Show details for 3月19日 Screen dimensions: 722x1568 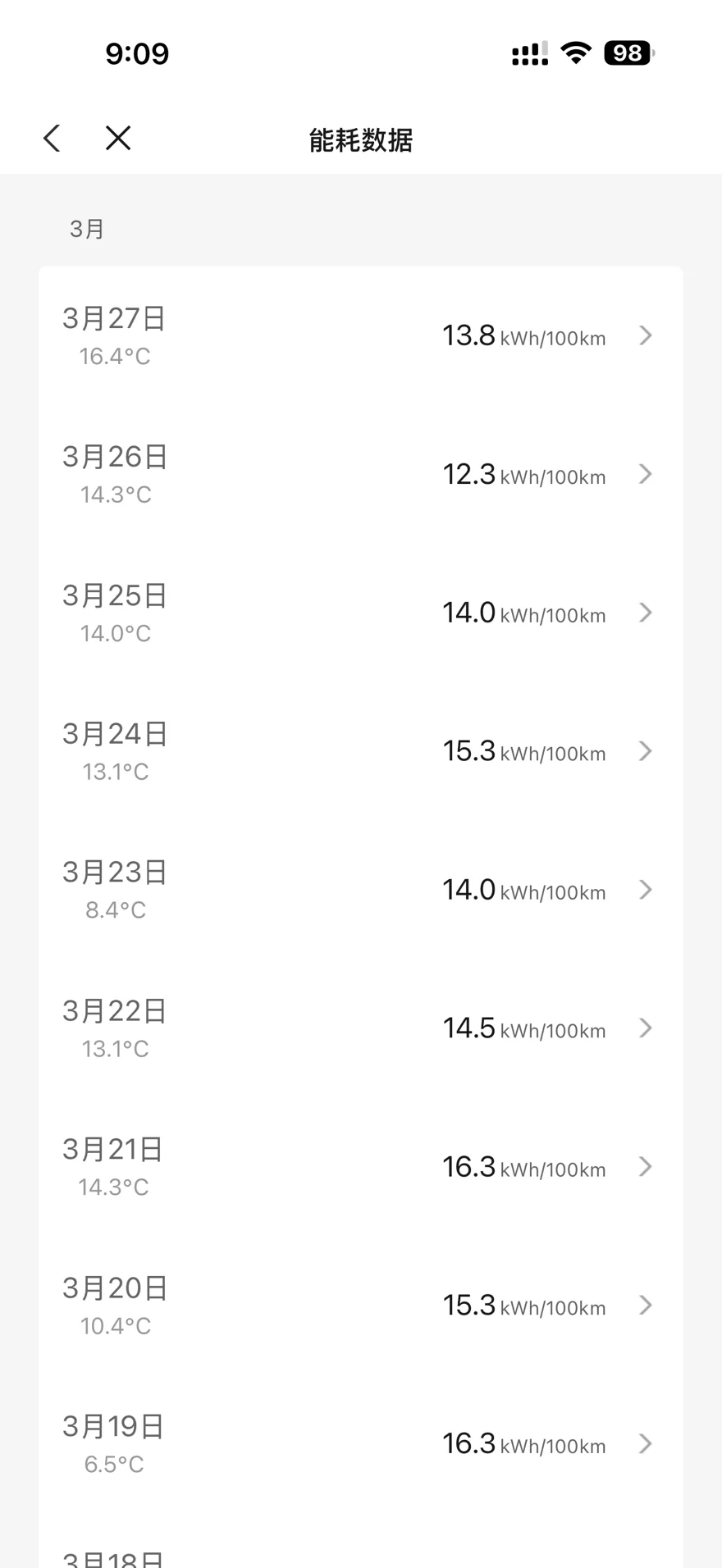coord(361,1443)
